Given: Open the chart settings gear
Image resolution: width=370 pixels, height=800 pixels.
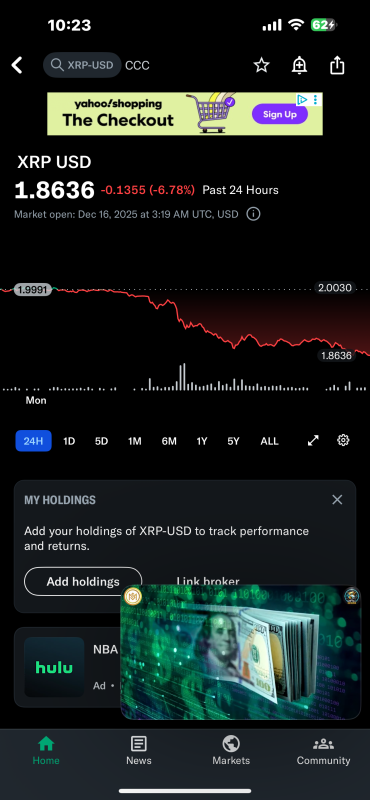Looking at the screenshot, I should point(343,440).
